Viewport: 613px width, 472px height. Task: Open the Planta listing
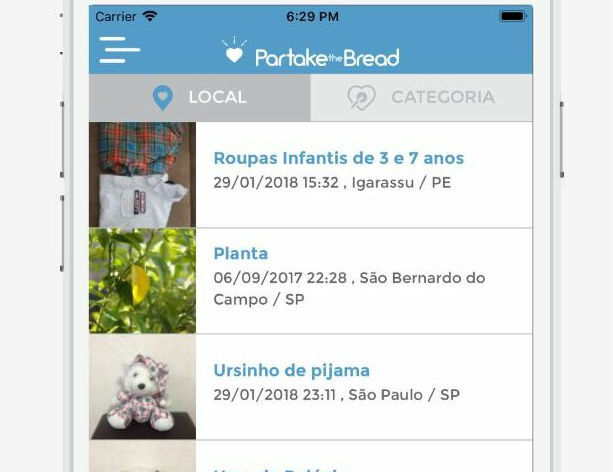click(x=241, y=254)
